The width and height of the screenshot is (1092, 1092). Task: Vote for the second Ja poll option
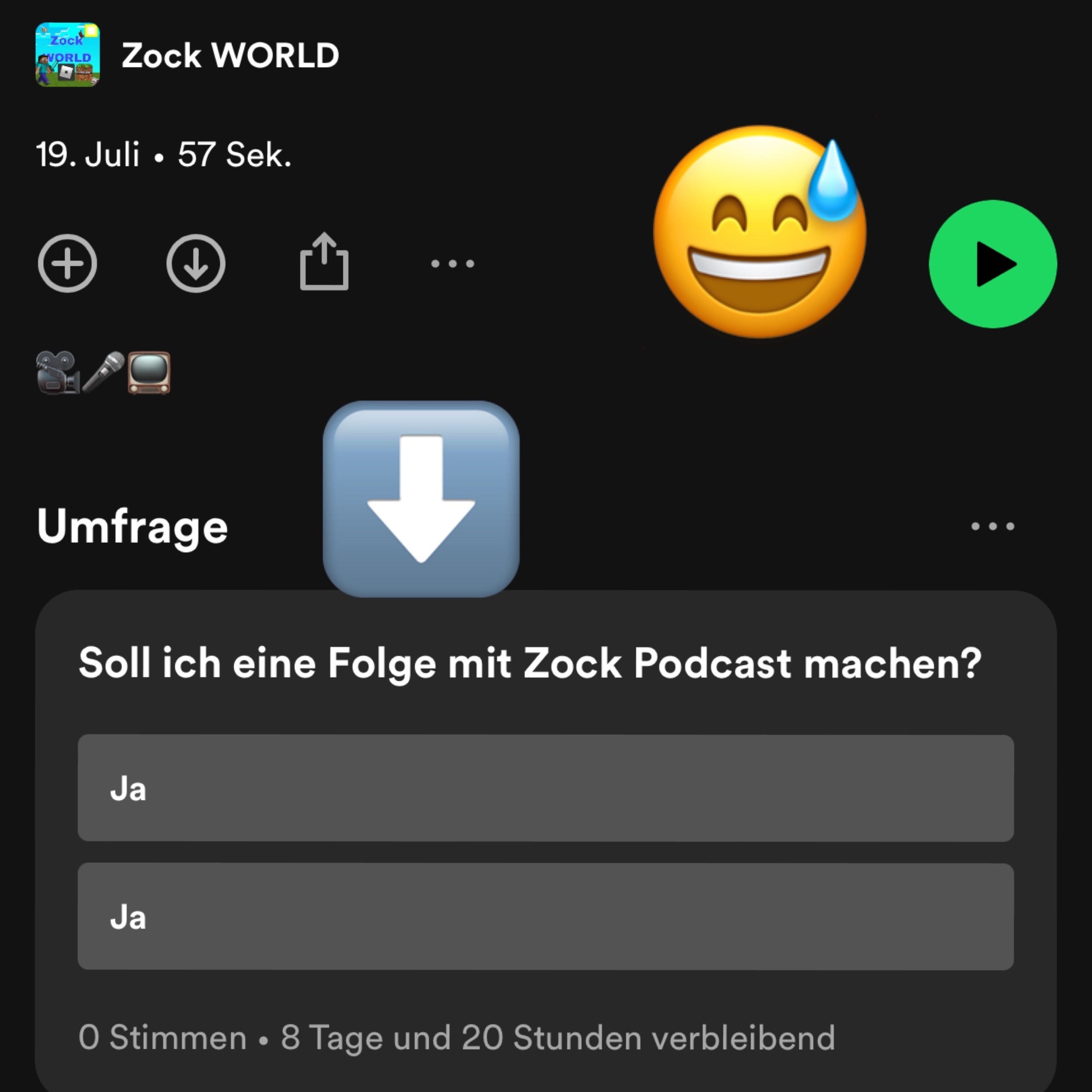tap(545, 916)
